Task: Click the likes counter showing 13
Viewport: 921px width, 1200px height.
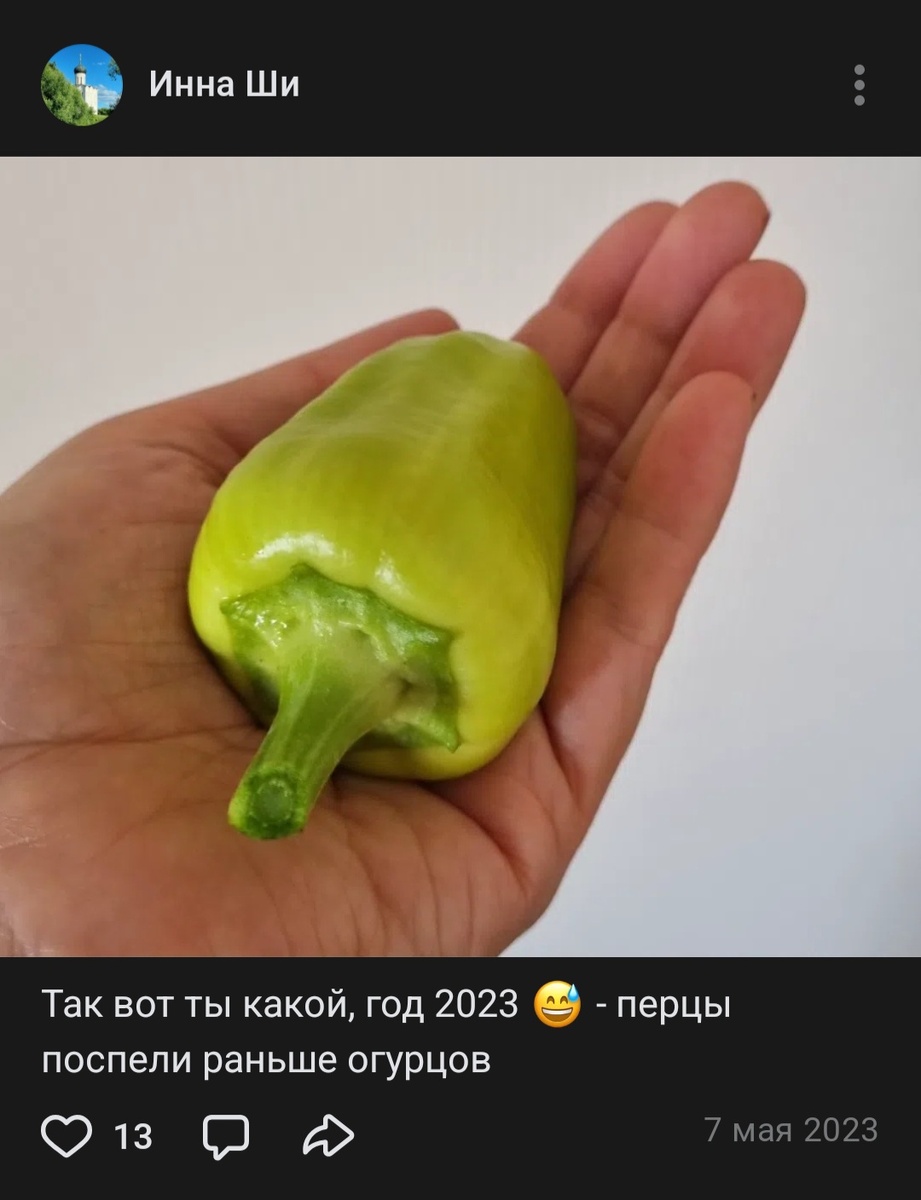Action: pyautogui.click(x=135, y=1135)
